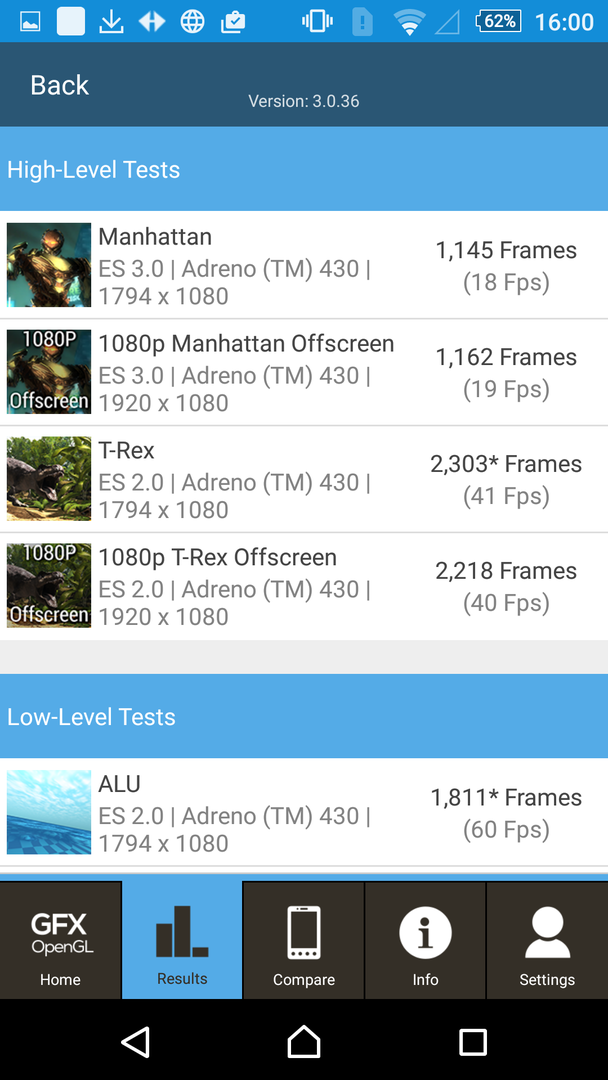
Task: Open 1080p Manhattan Offscreen result
Action: click(x=304, y=373)
